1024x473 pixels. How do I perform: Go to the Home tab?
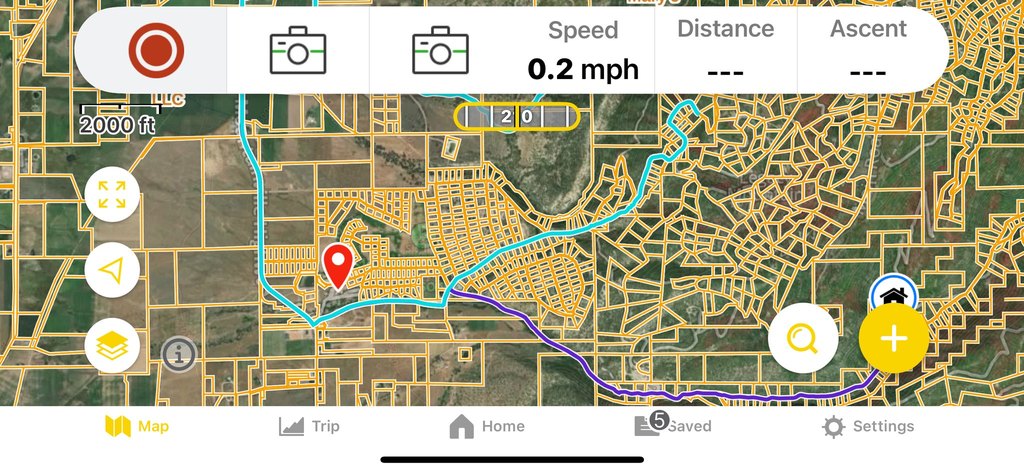(487, 427)
